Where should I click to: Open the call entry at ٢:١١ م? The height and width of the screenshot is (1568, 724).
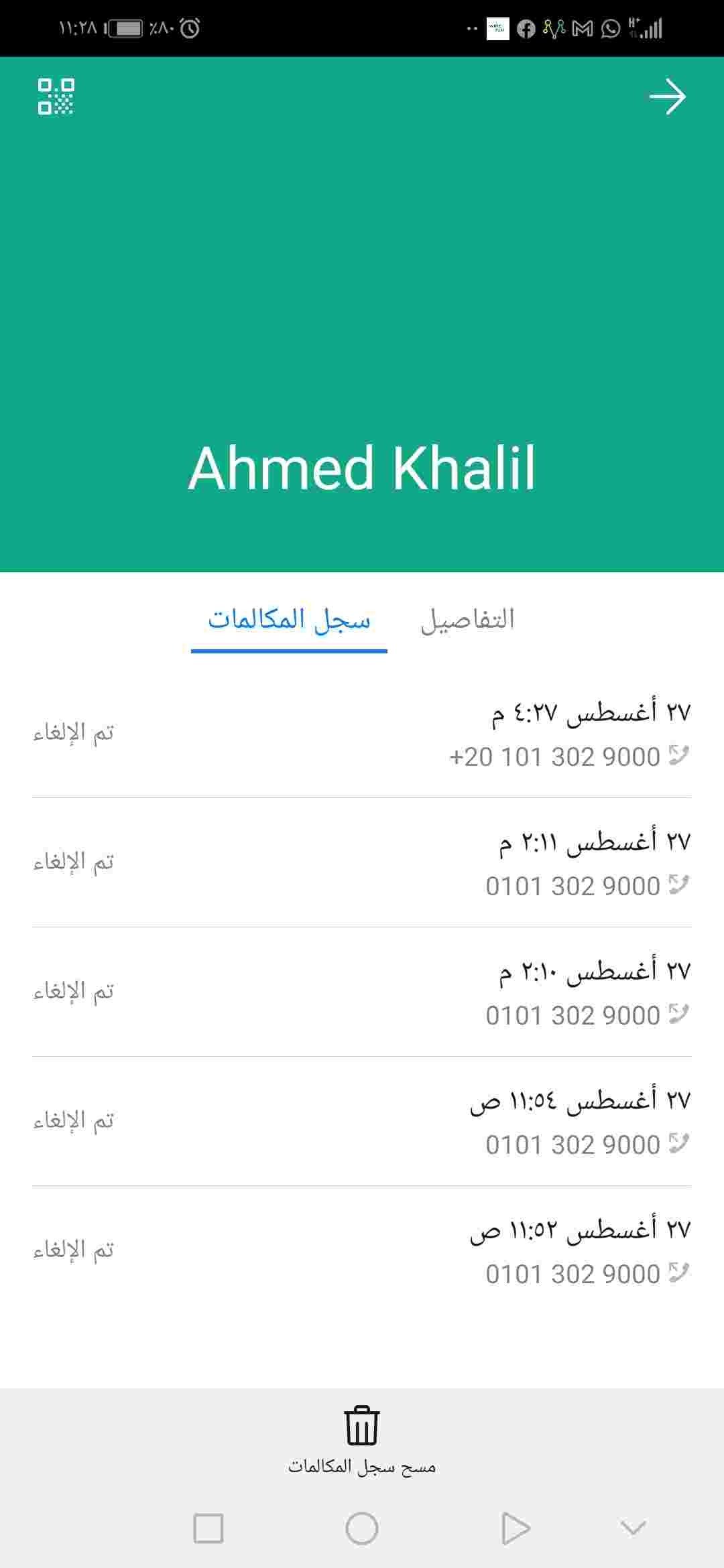coord(362,862)
